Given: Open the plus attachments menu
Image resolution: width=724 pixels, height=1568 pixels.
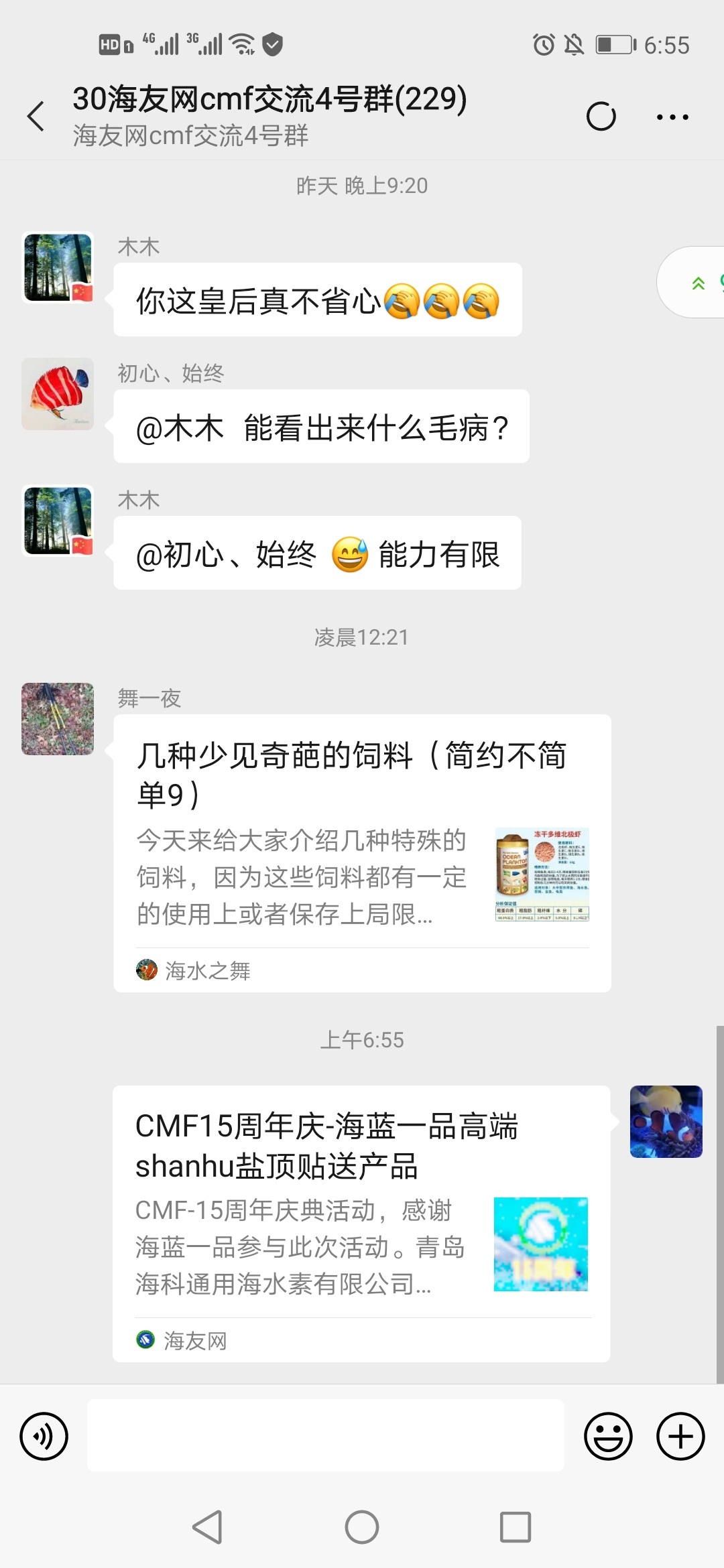Looking at the screenshot, I should point(680,1436).
